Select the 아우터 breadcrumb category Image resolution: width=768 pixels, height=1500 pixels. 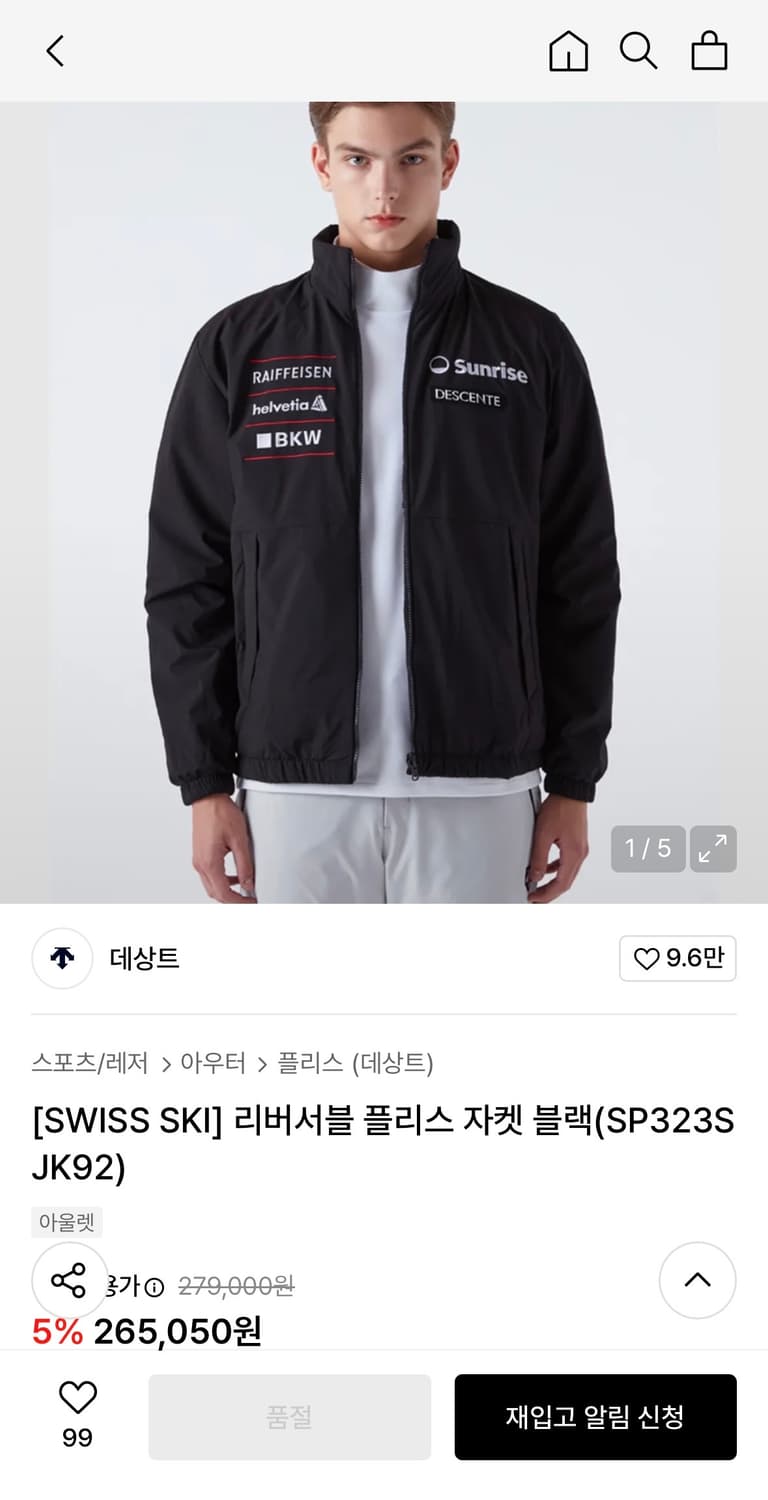(x=213, y=1064)
